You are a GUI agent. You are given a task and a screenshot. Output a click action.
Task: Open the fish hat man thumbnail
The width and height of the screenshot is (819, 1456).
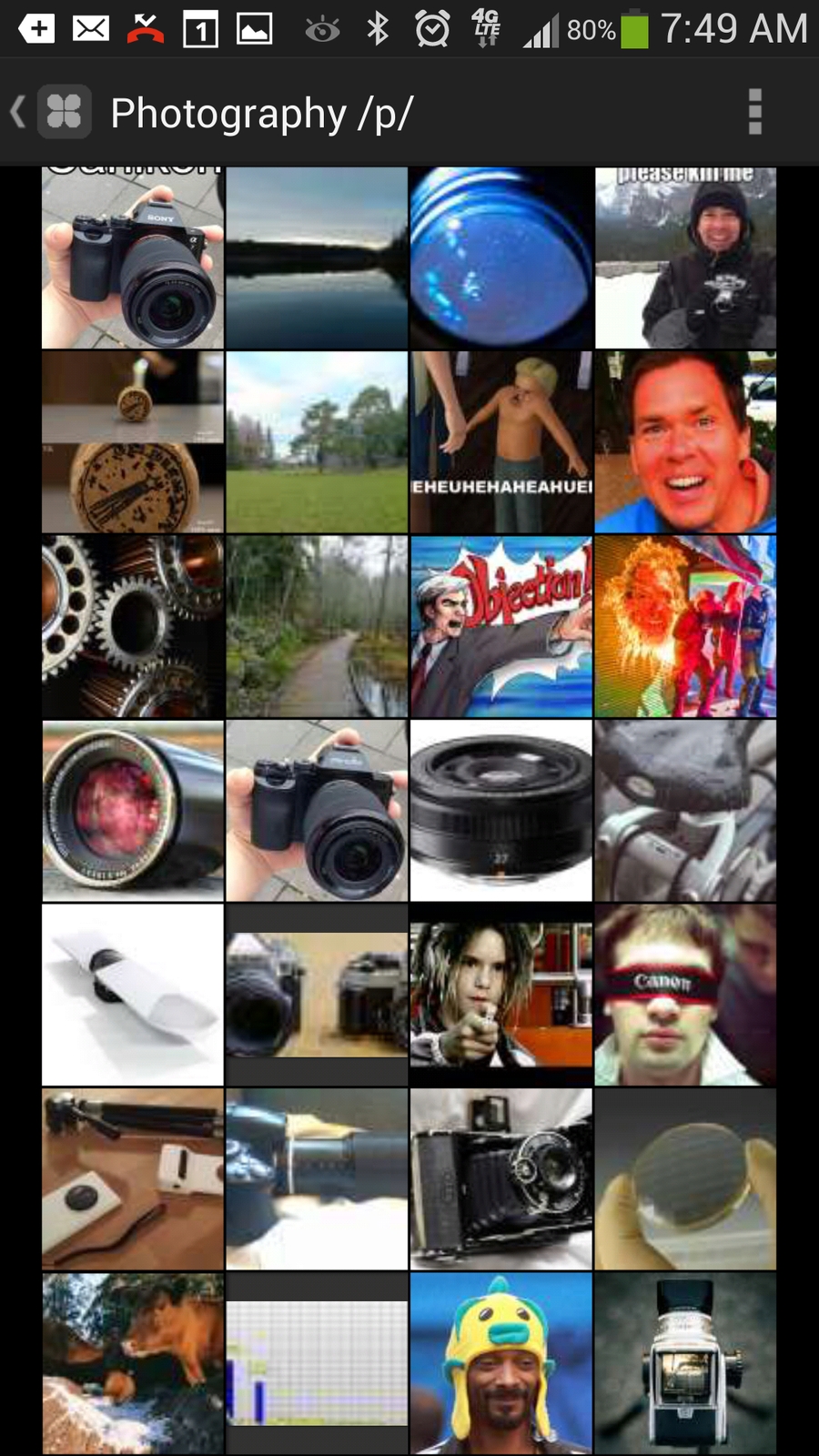coord(500,1363)
